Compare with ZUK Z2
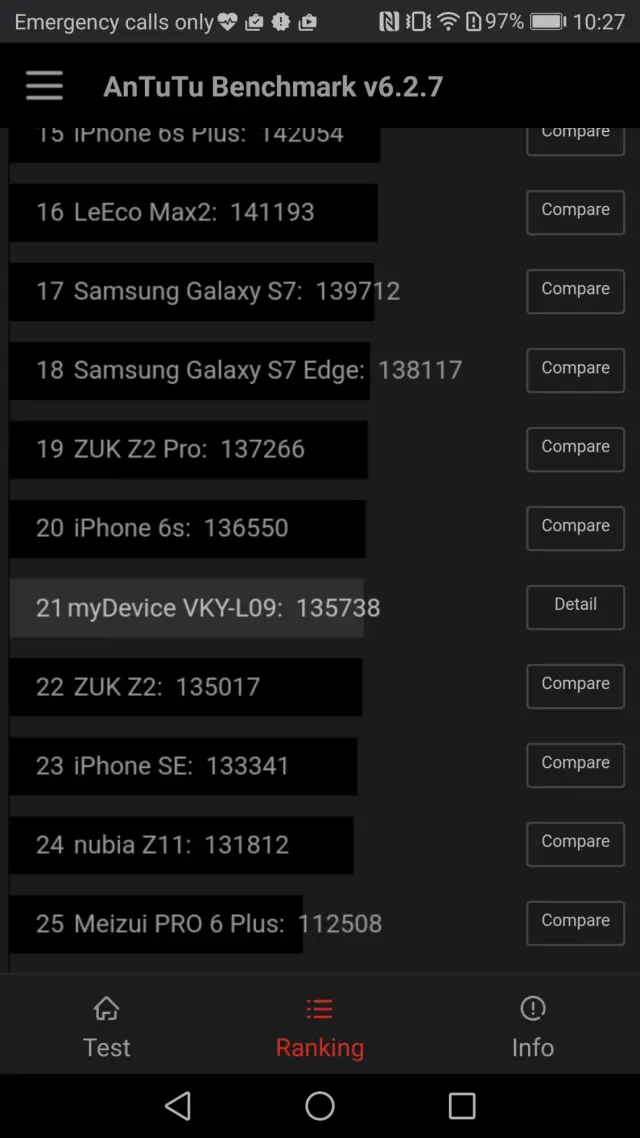Screen dimensions: 640x1138 click(575, 686)
